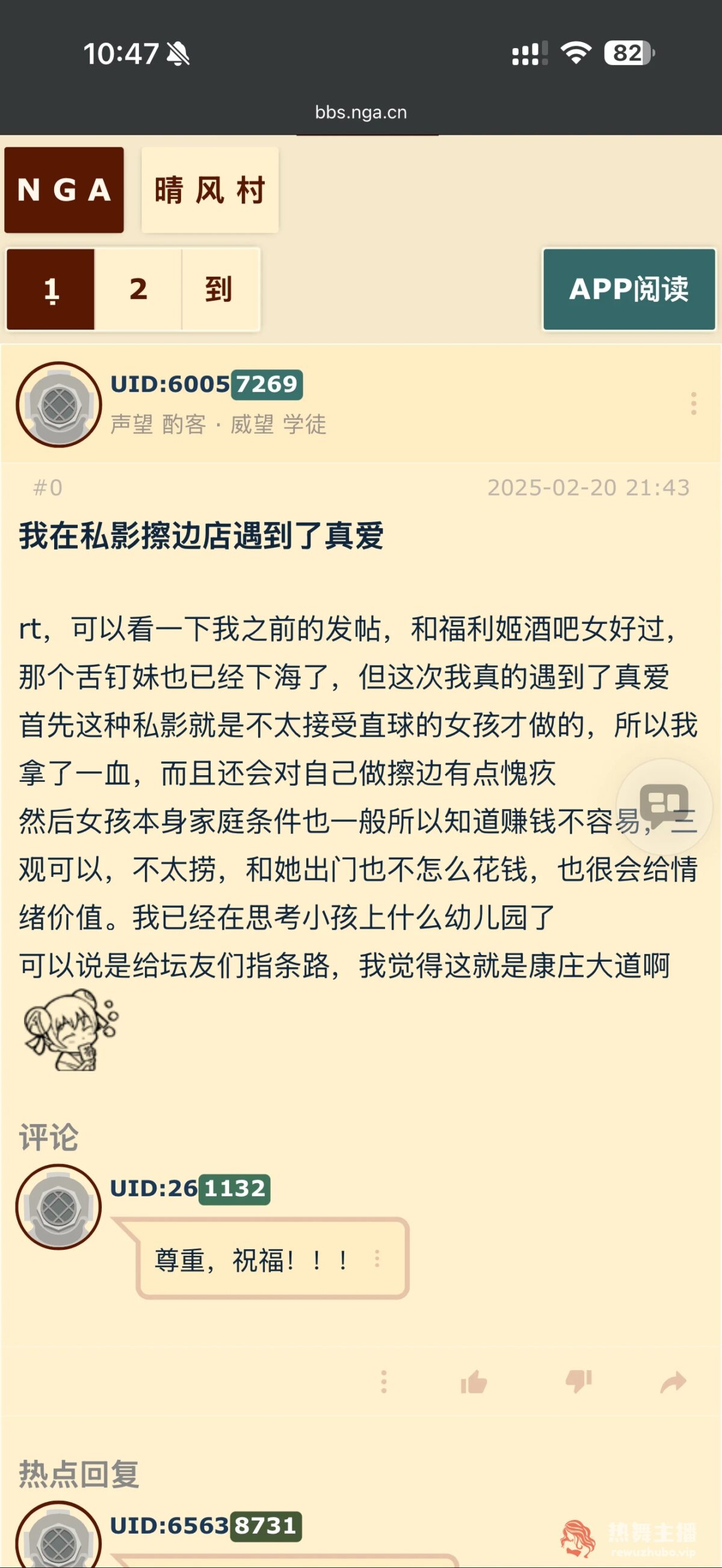The image size is (722, 1568).
Task: Jump to page 2 of the thread
Action: click(138, 289)
